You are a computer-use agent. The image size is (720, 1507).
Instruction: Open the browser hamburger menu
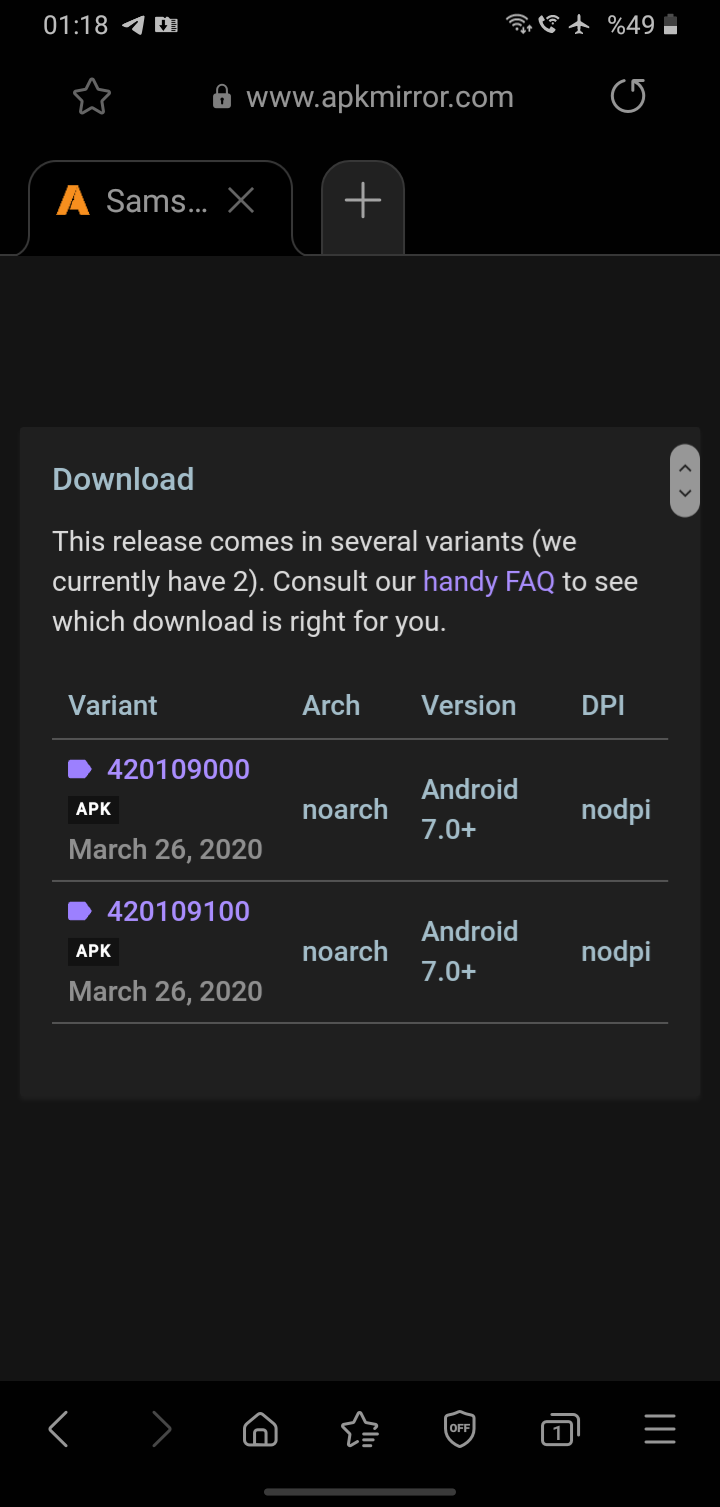pyautogui.click(x=660, y=1429)
